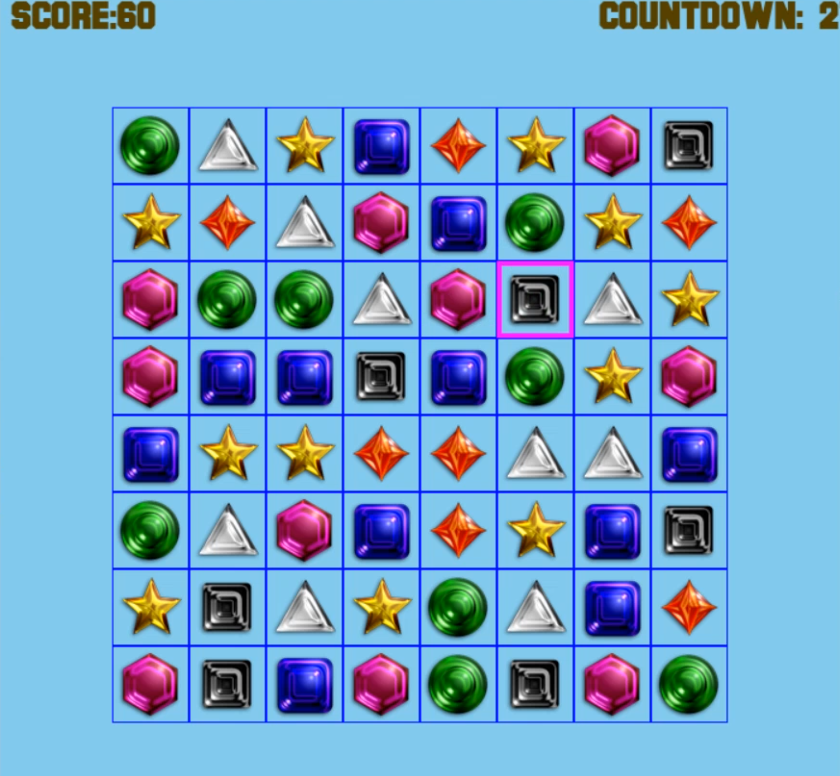840x776 pixels.
Task: Select the green circle gem in the grid's top-left corner
Action: tap(150, 146)
